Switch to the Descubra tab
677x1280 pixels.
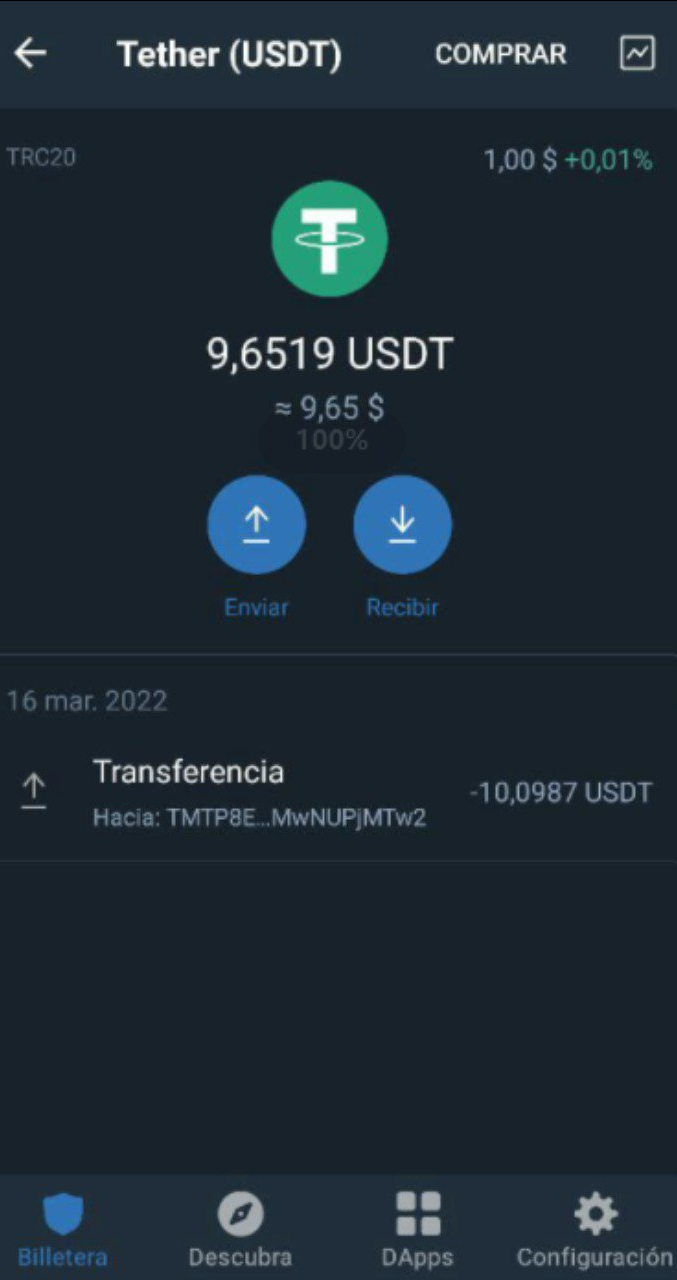(x=240, y=1229)
